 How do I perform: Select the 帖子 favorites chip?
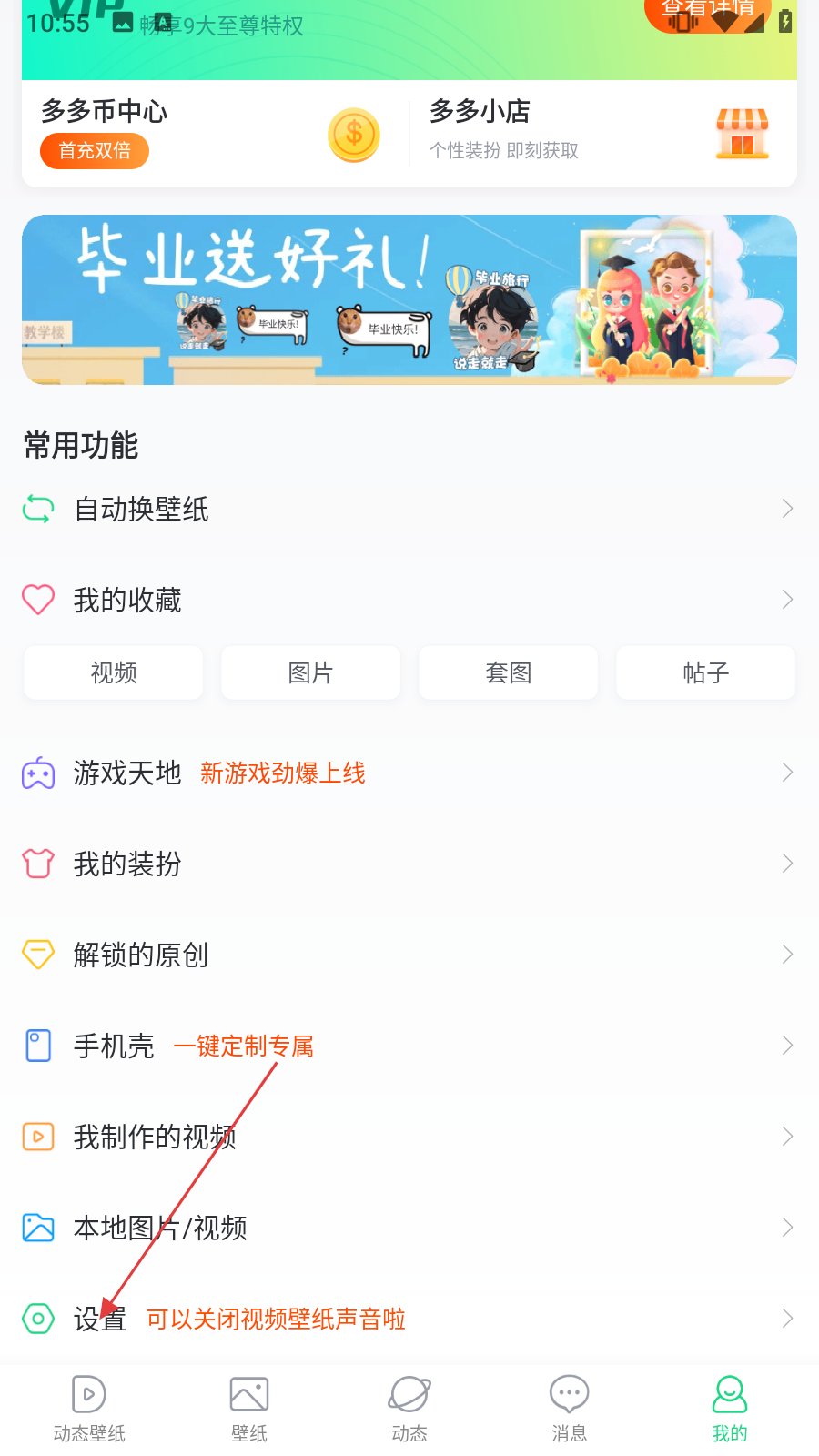pos(705,672)
